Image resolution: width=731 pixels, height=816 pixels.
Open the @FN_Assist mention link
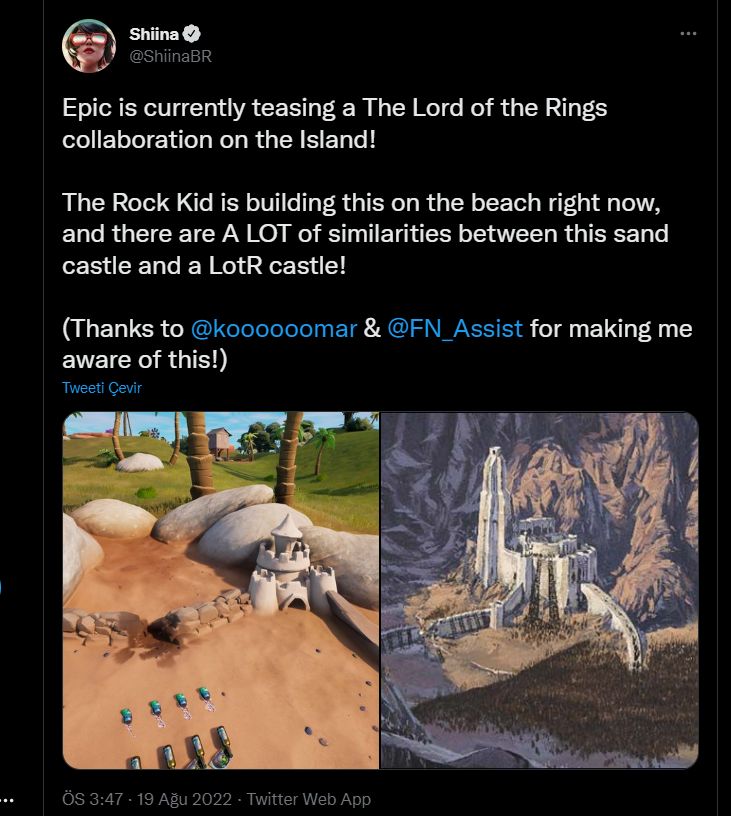[x=455, y=328]
